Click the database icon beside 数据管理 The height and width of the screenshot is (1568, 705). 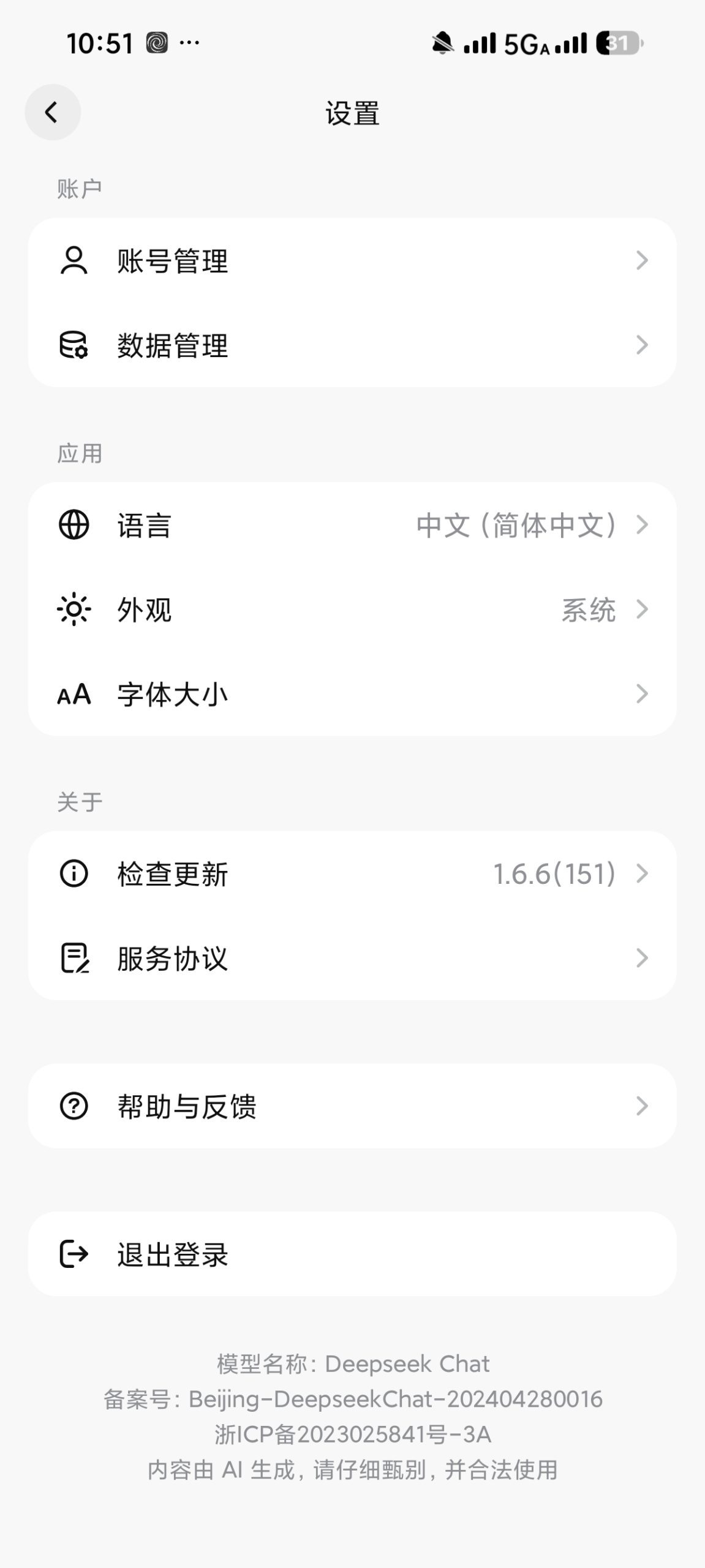[74, 346]
